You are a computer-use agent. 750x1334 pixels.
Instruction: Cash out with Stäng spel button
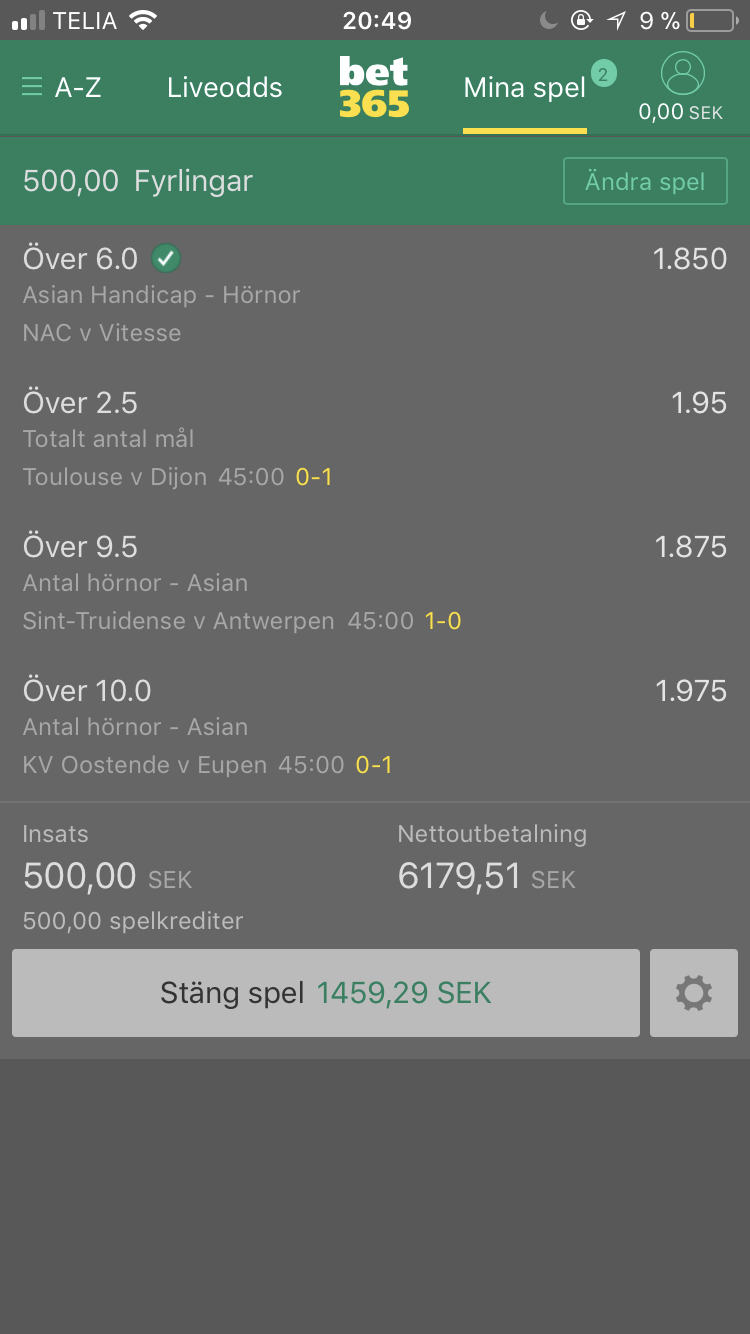pyautogui.click(x=326, y=993)
